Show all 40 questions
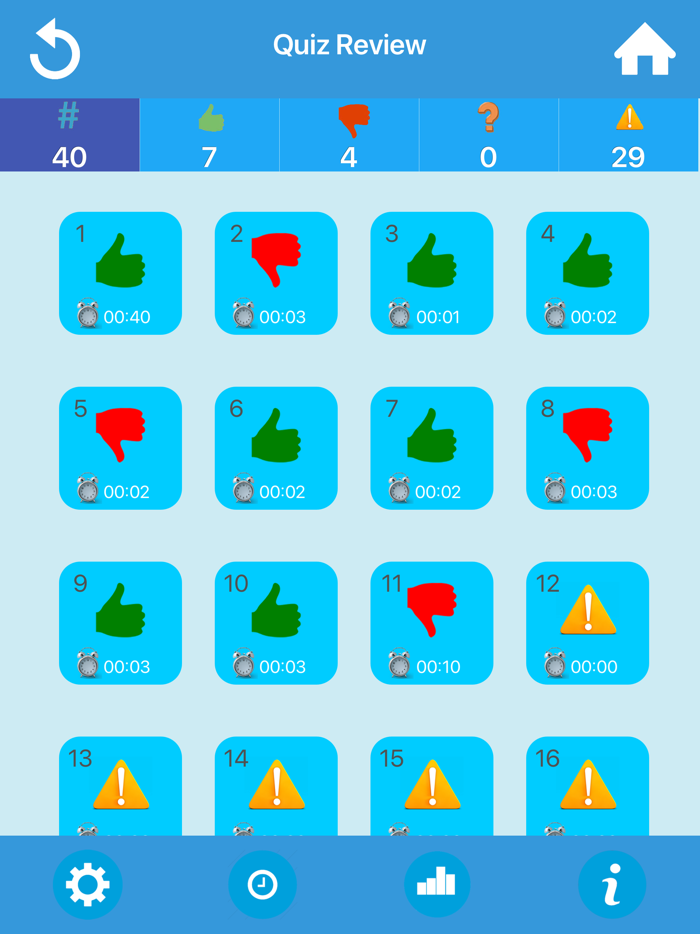Screen dimensions: 700x934 [69, 135]
